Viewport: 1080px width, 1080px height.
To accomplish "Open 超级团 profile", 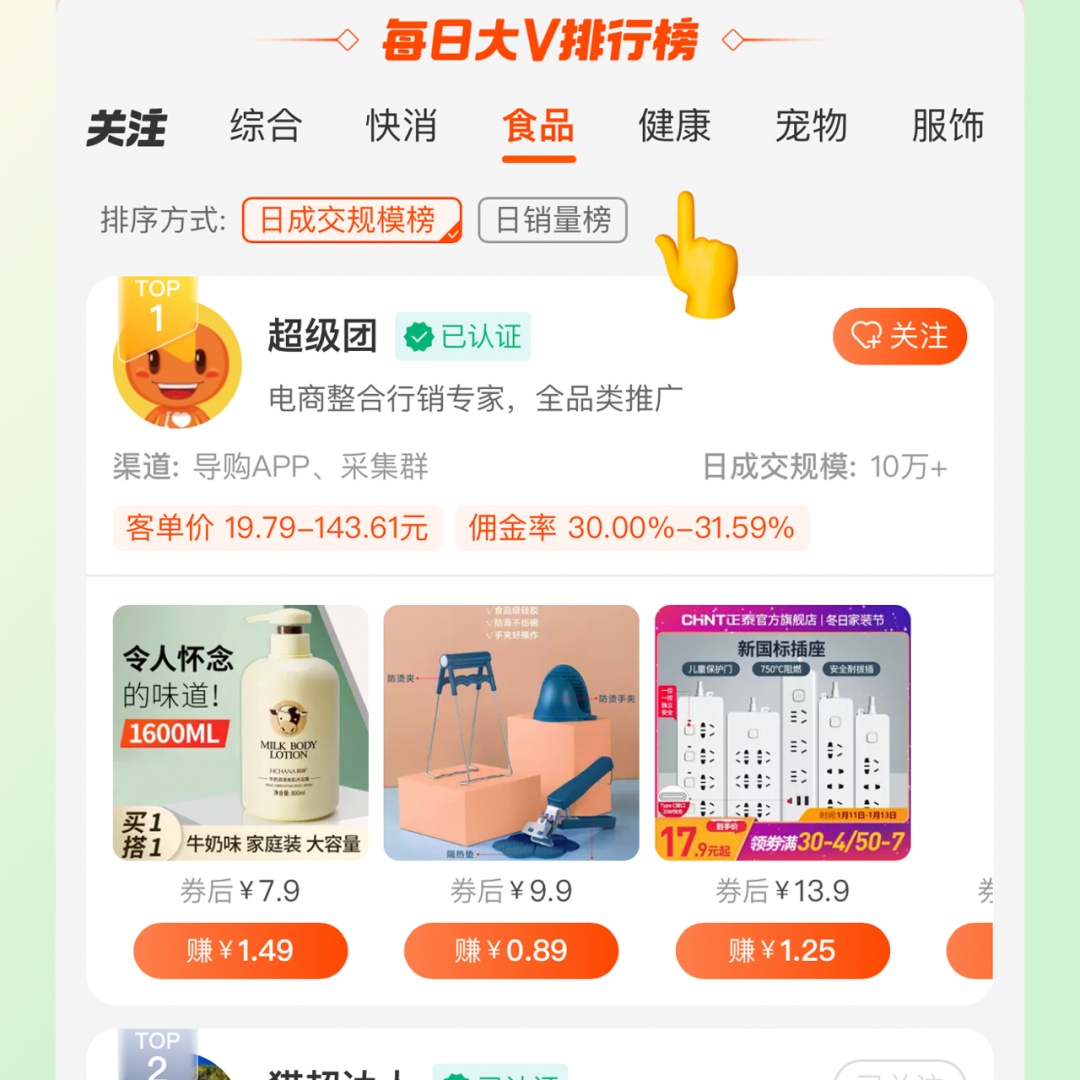I will pos(322,337).
